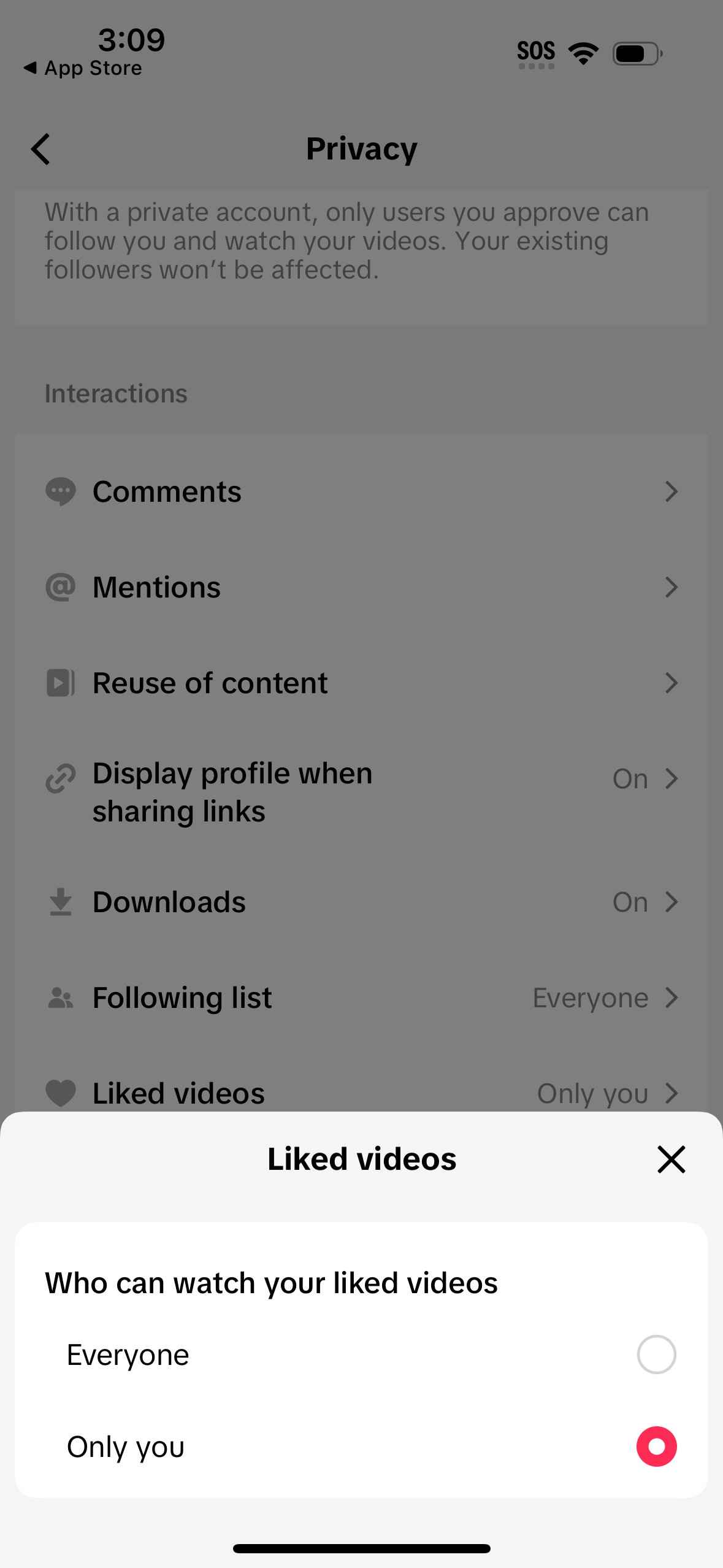Image resolution: width=723 pixels, height=1568 pixels.
Task: Open the Following list audience setting
Action: [672, 997]
